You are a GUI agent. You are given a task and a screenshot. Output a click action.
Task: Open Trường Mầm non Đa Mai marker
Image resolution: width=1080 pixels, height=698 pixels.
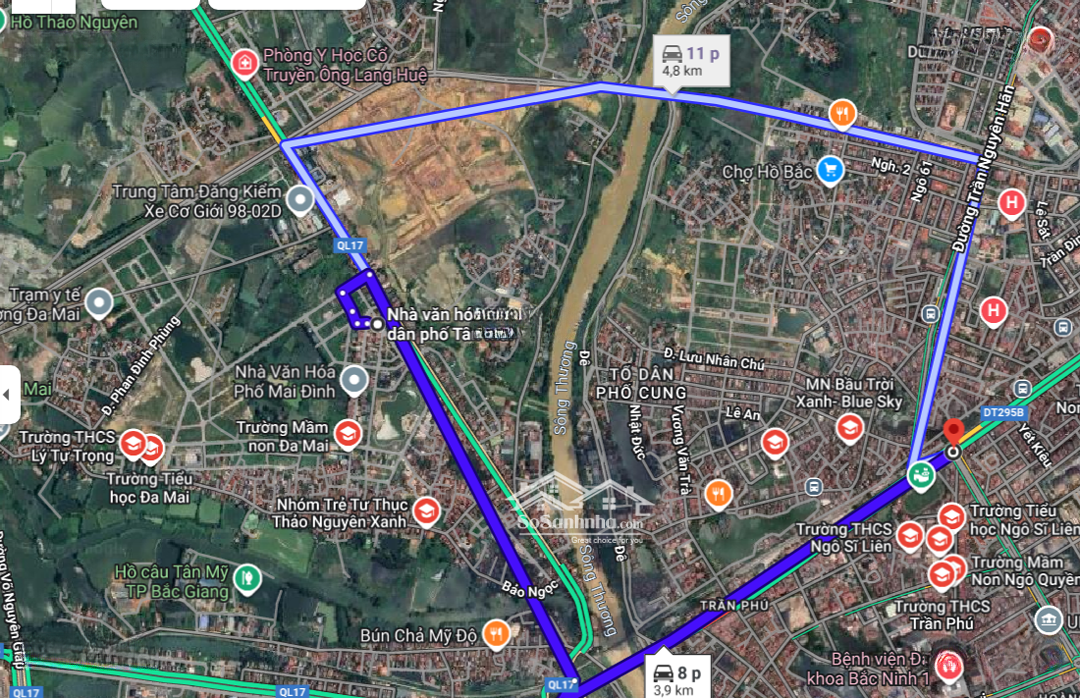click(347, 434)
